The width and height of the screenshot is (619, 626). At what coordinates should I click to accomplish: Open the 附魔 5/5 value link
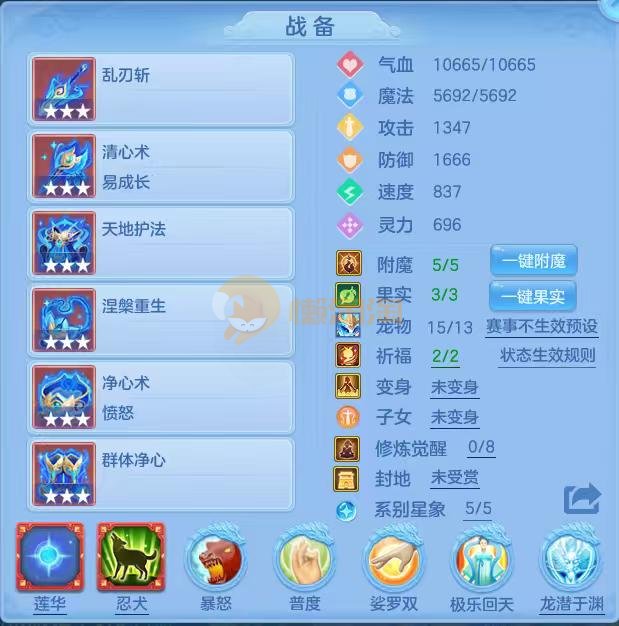444,265
